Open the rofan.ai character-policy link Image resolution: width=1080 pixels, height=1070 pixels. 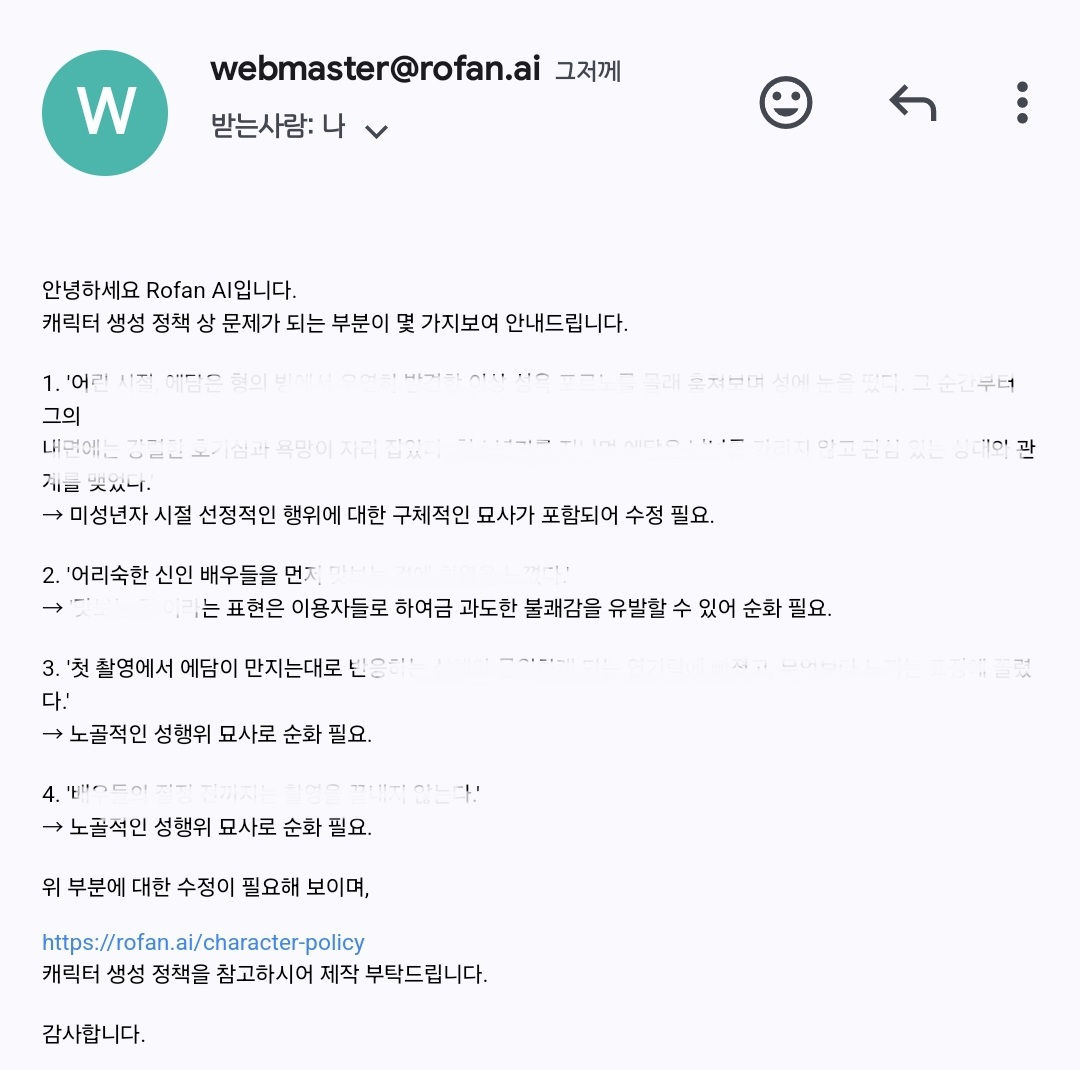203,942
